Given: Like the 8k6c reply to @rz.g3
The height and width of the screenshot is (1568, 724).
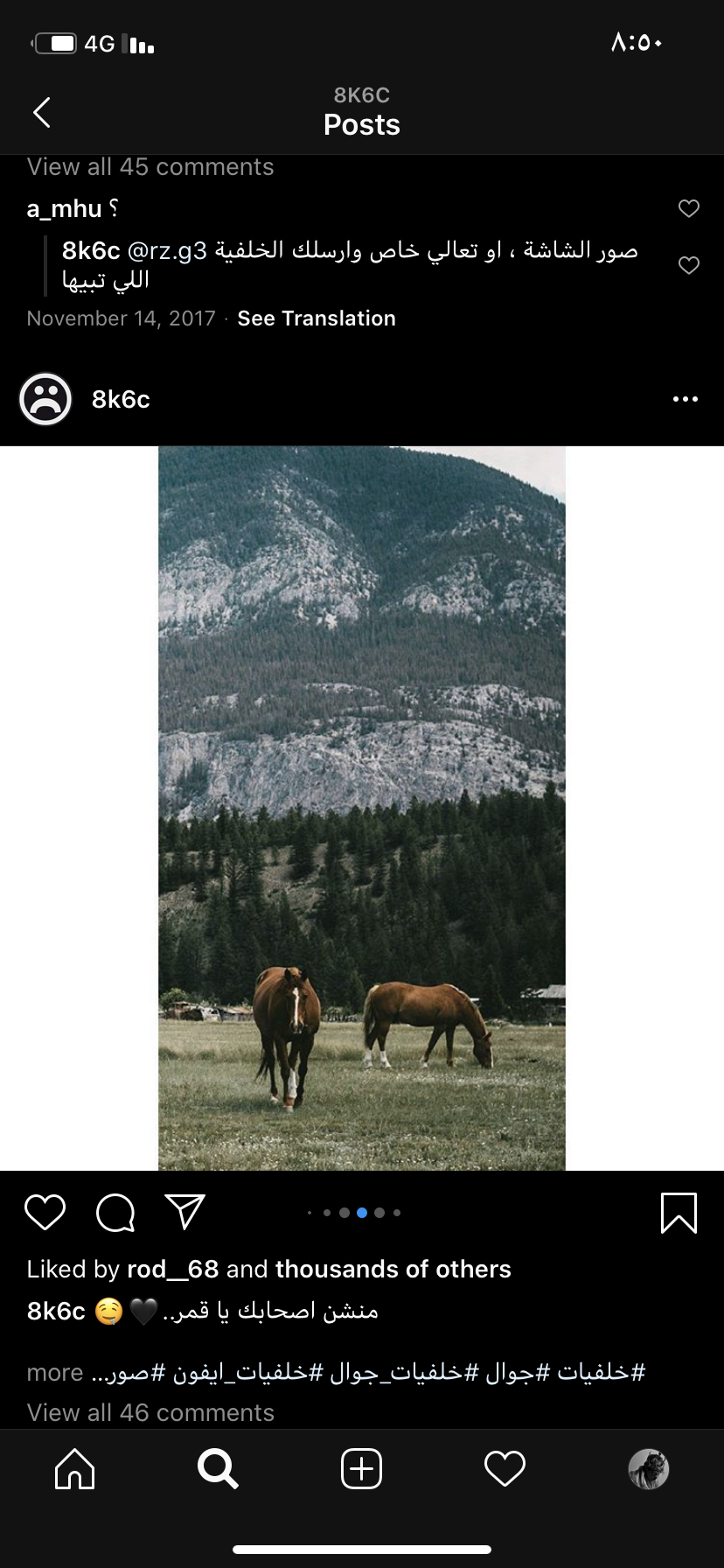Looking at the screenshot, I should [689, 265].
